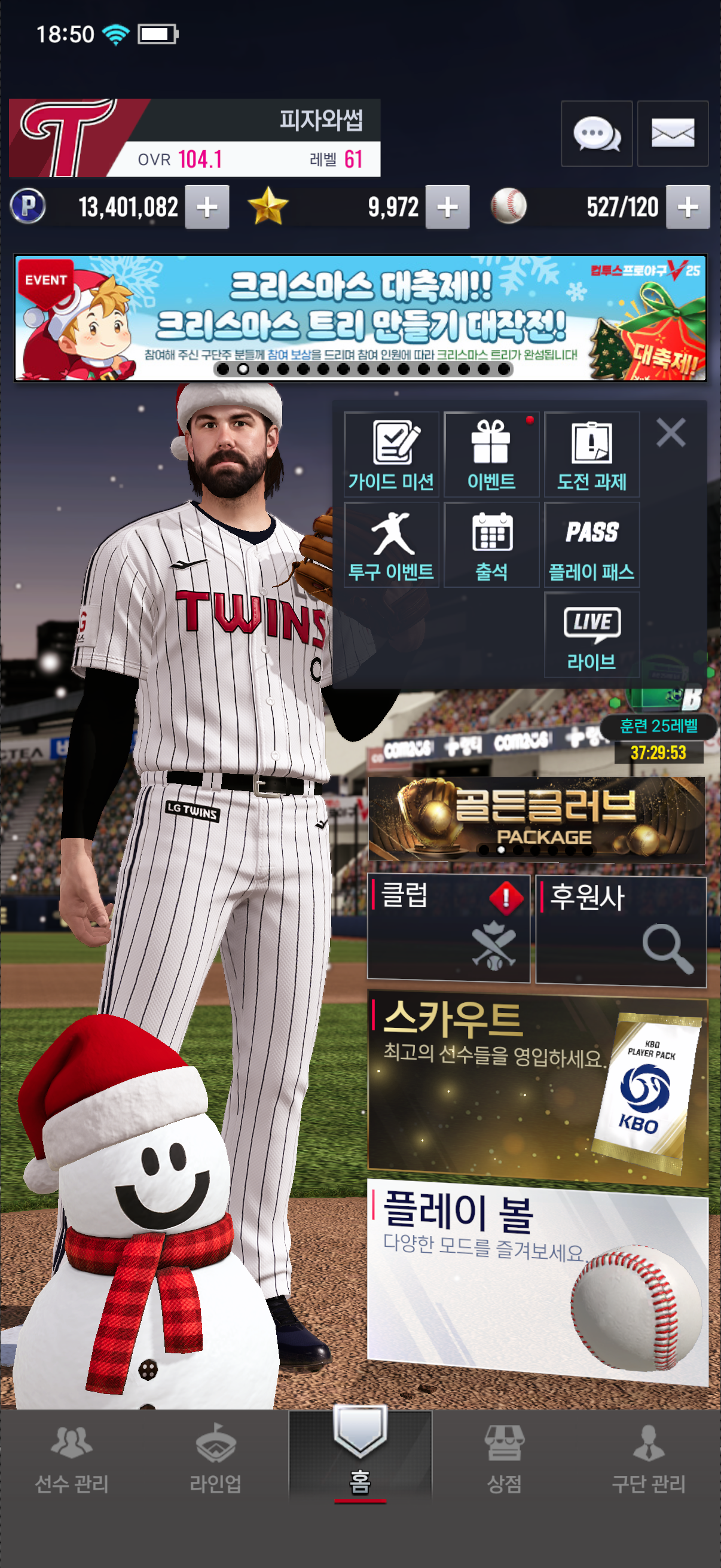Open the Christmas festival event banner

[x=360, y=318]
